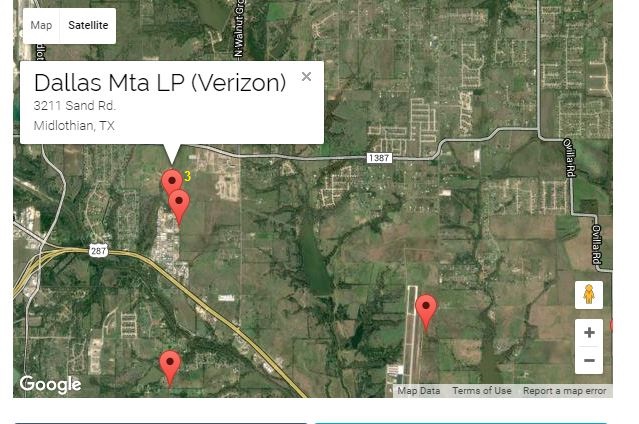The height and width of the screenshot is (424, 639).
Task: Switch to the Map view
Action: coord(41,26)
